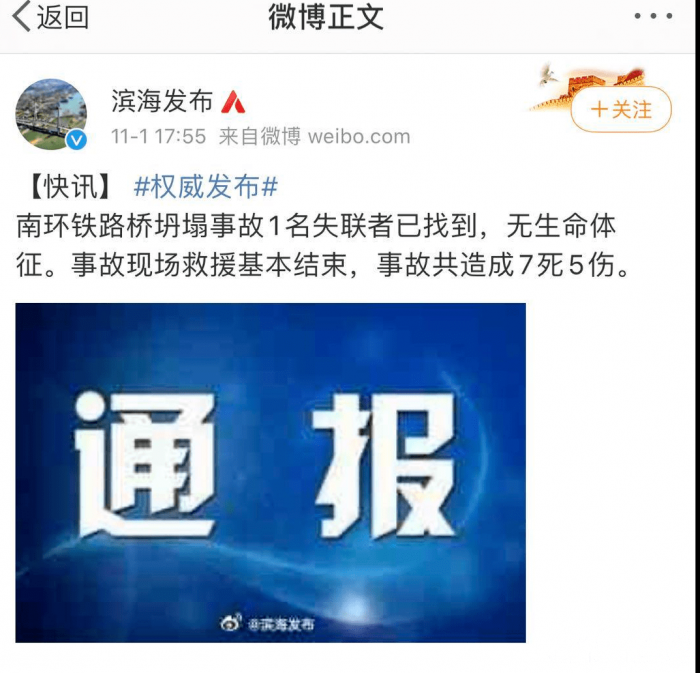Open the 滨海发布 account name
The image size is (700, 673).
[162, 102]
